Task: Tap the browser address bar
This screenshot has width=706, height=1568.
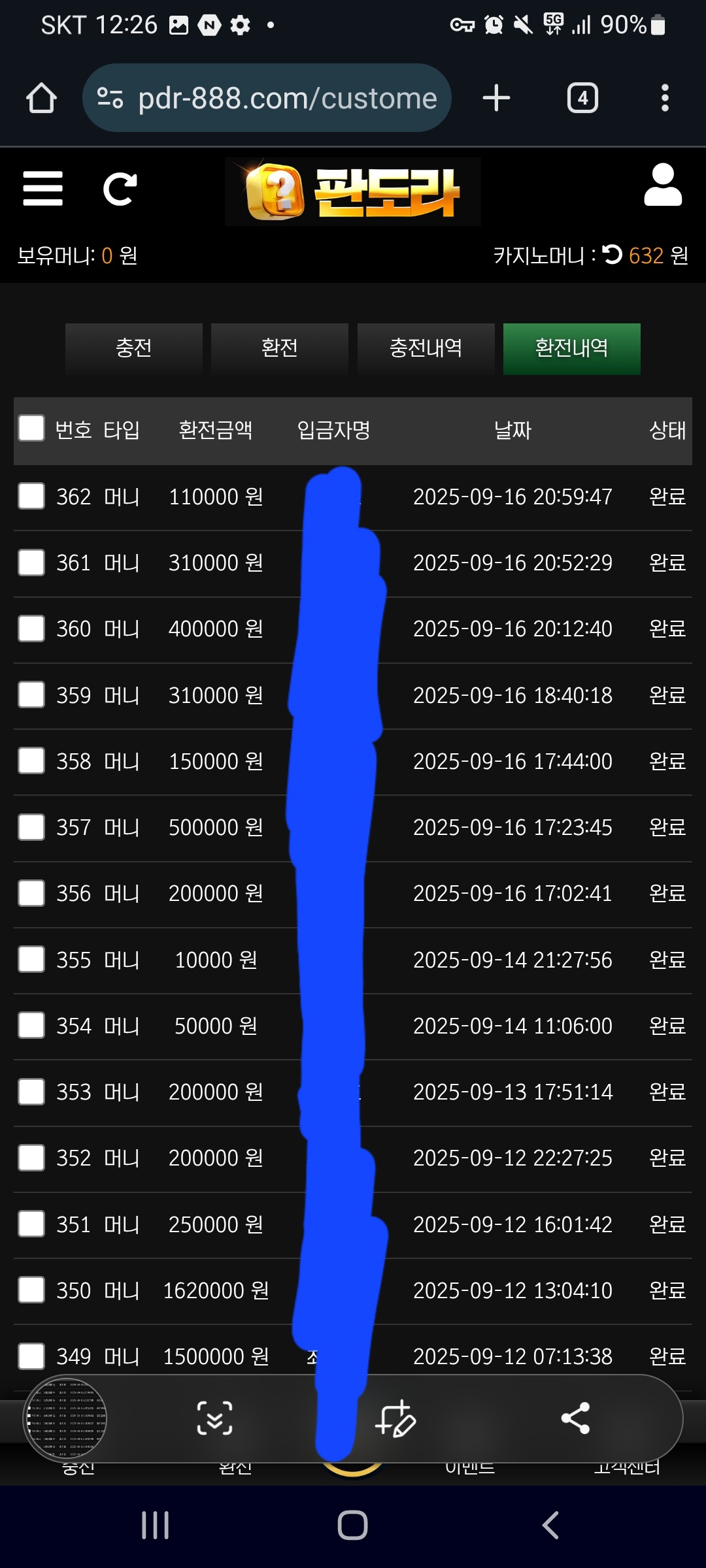Action: tap(267, 99)
